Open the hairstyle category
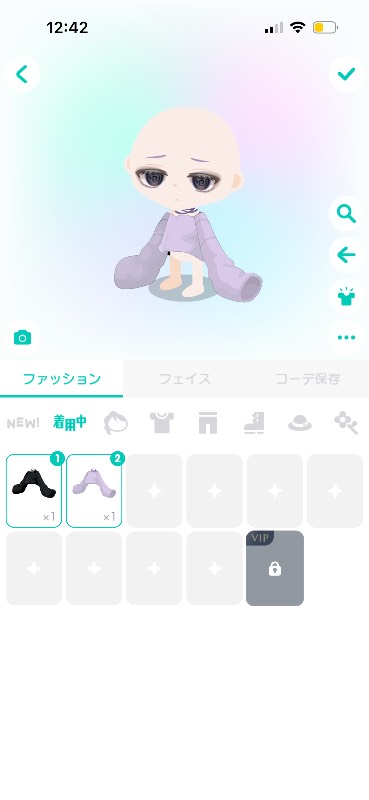The height and width of the screenshot is (800, 369). pos(116,423)
